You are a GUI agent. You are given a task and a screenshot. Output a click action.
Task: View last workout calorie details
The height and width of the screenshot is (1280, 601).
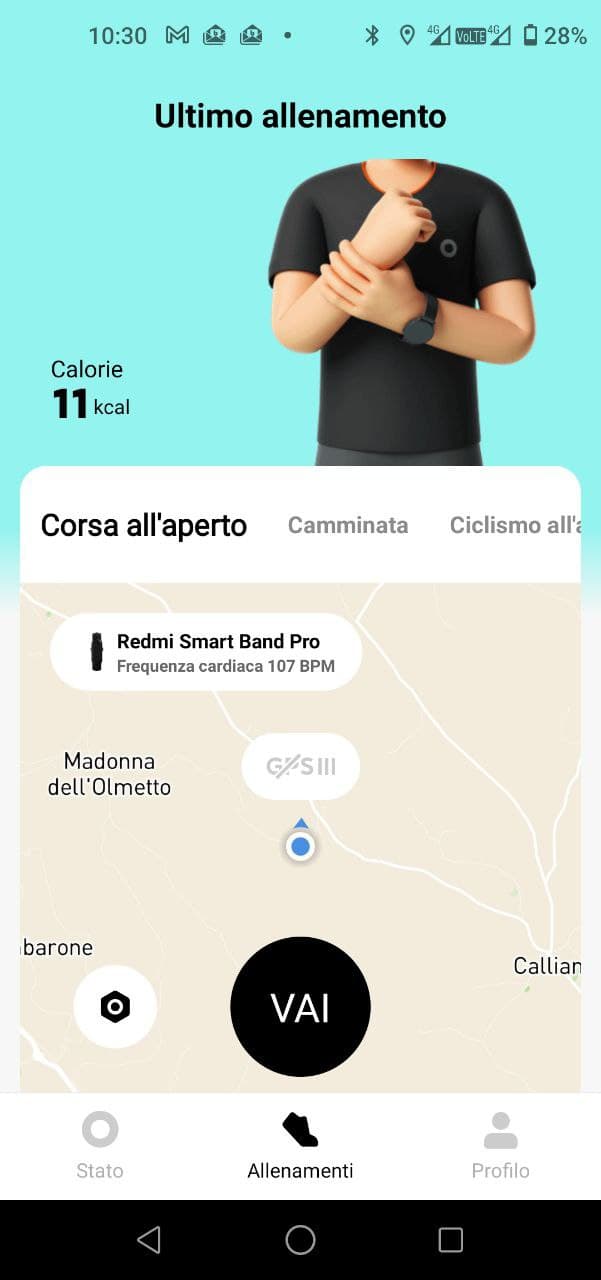tap(90, 390)
